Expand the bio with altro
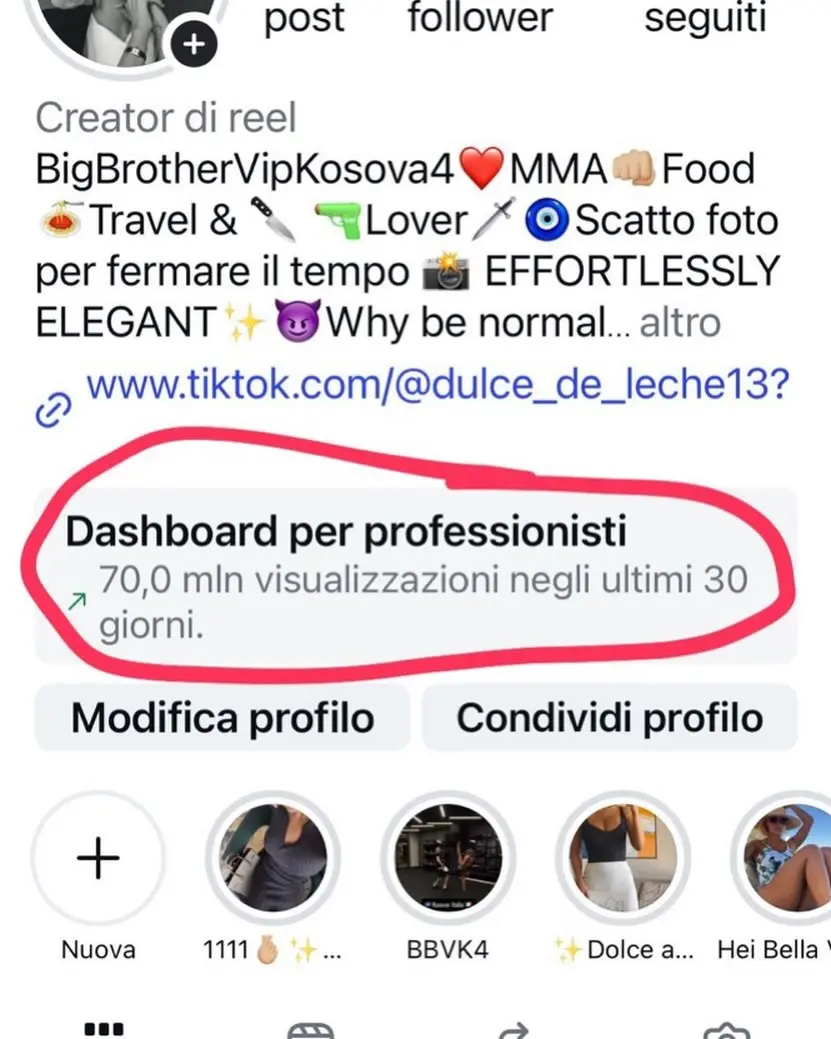The width and height of the screenshot is (831, 1039). tap(679, 324)
